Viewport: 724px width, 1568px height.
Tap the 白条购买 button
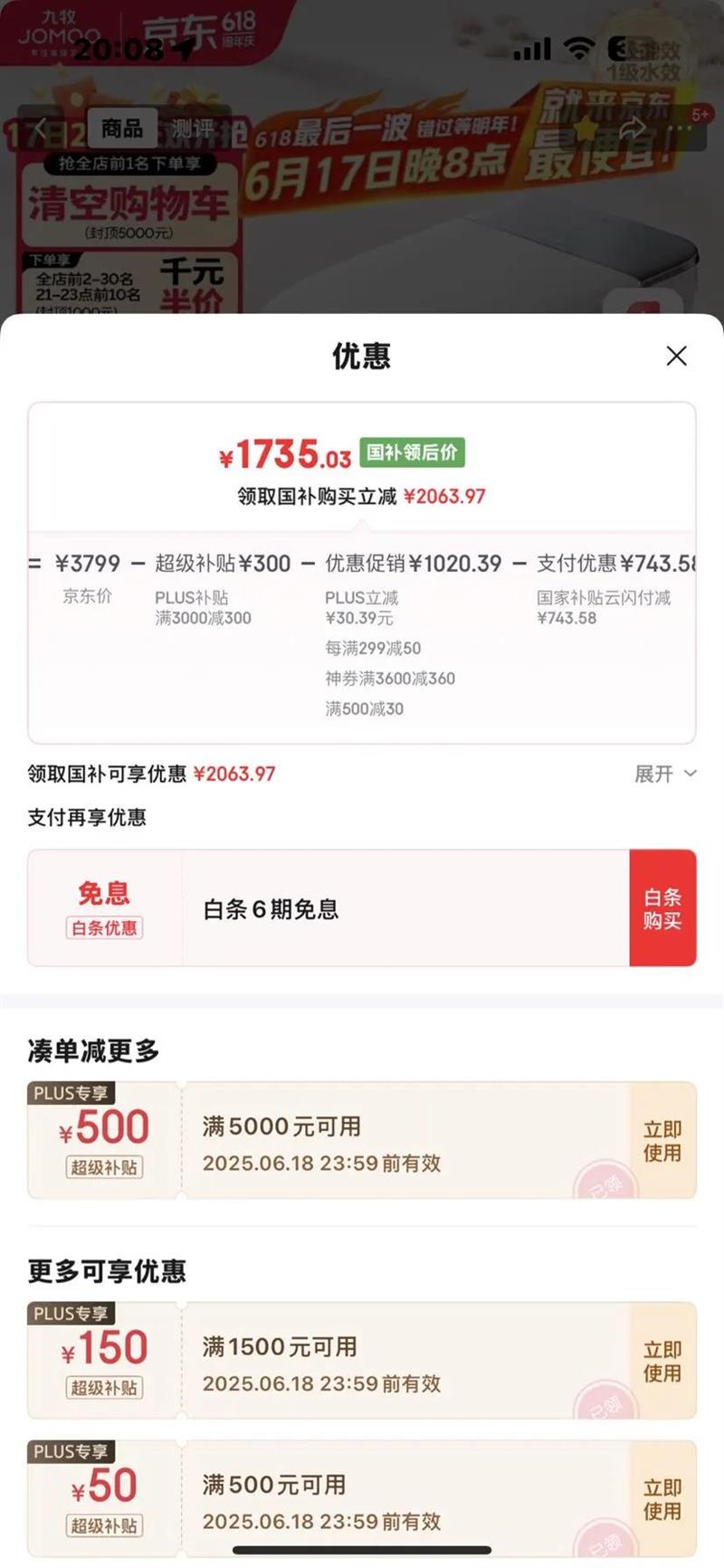662,908
